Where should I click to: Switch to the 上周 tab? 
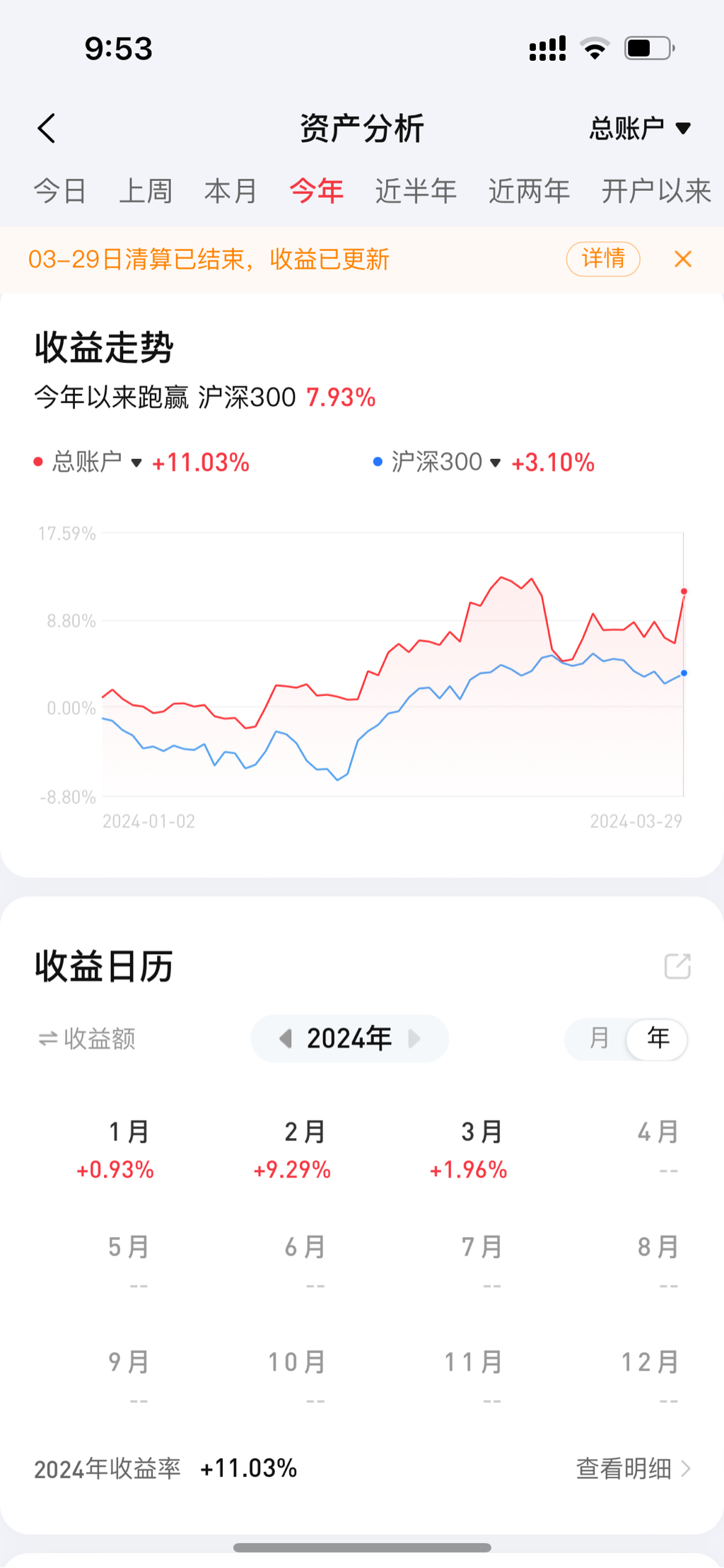(x=146, y=191)
